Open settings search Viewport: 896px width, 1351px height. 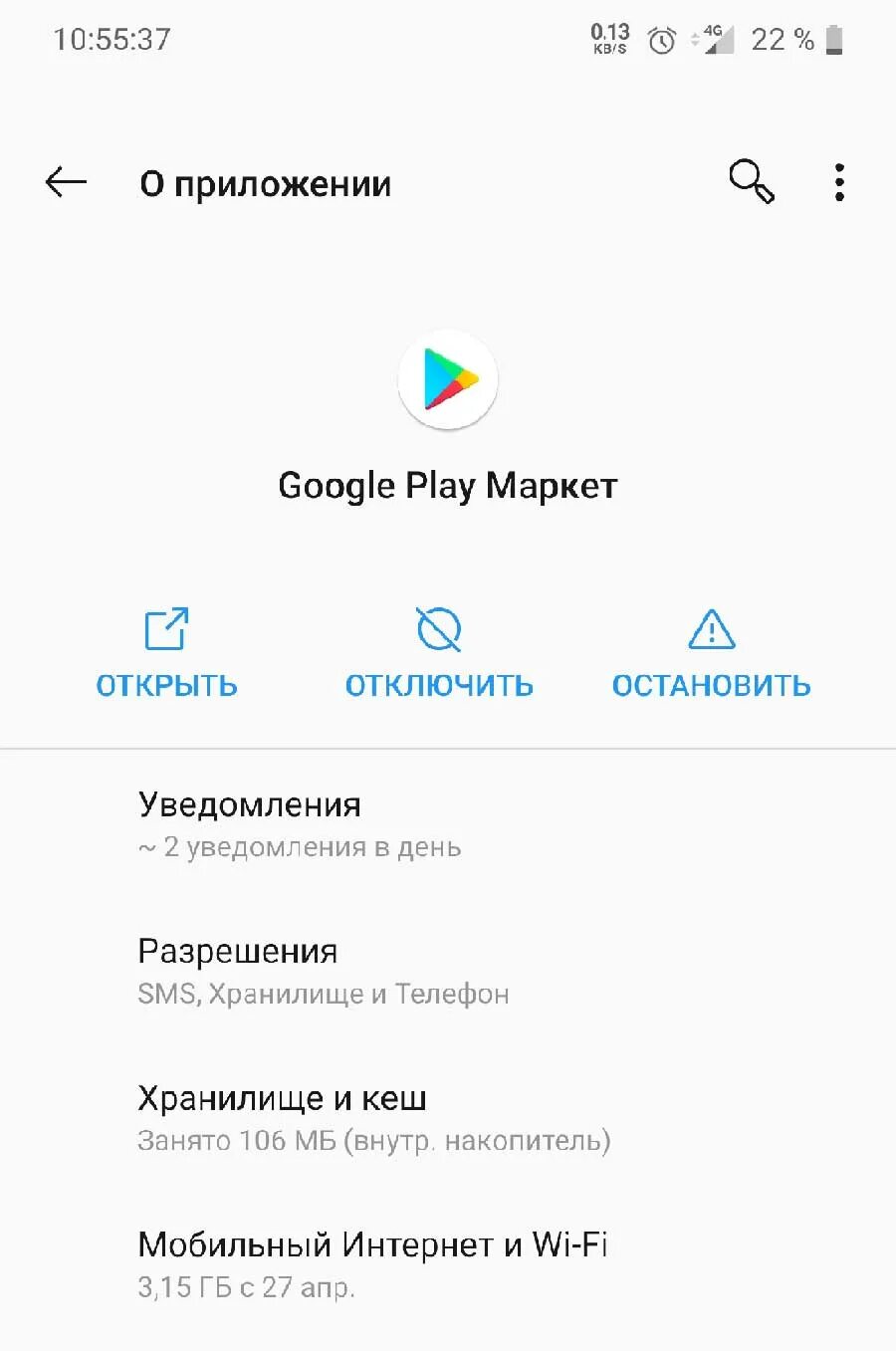point(751,182)
